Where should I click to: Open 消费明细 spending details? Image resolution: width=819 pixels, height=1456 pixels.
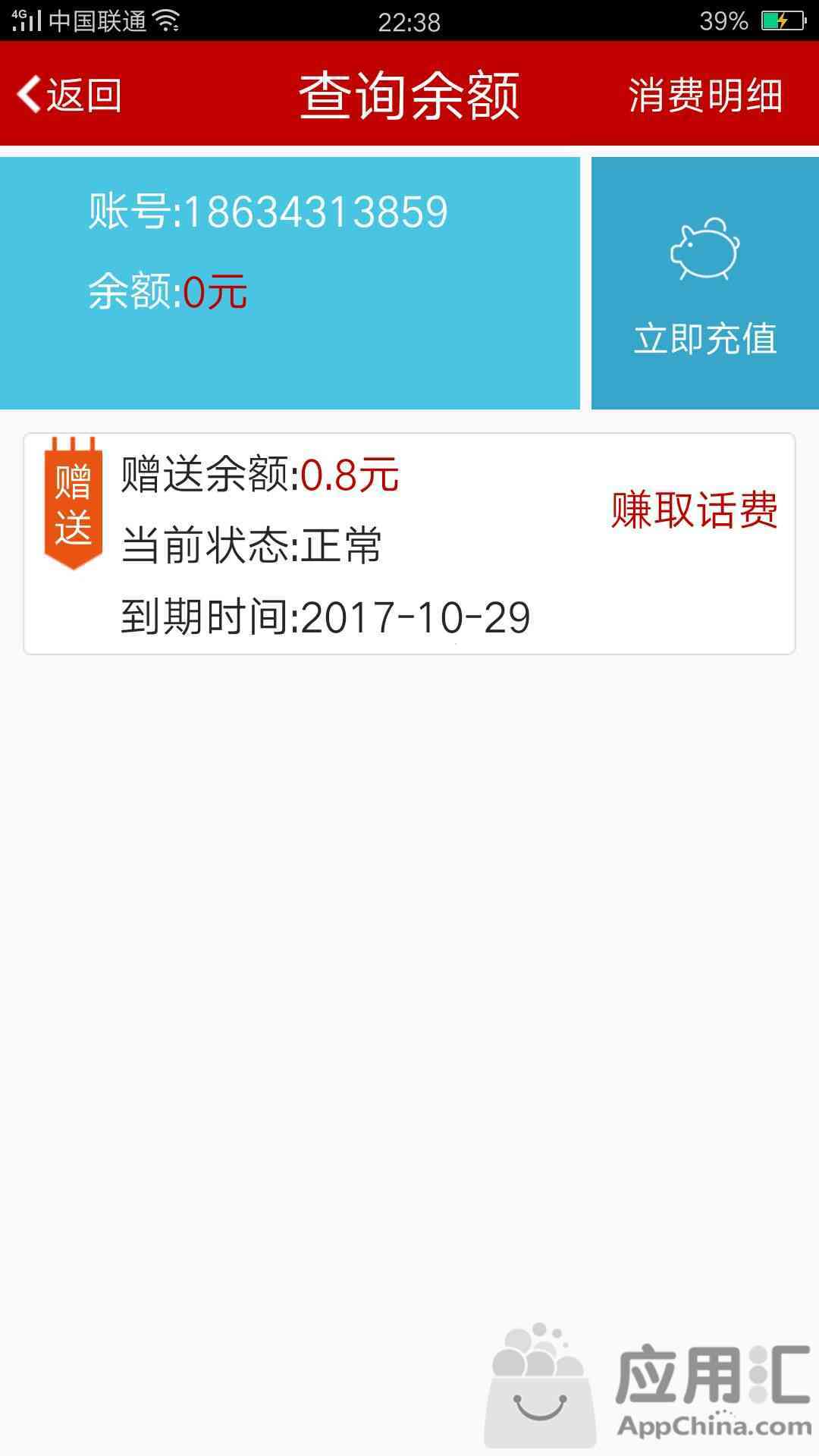click(x=705, y=96)
